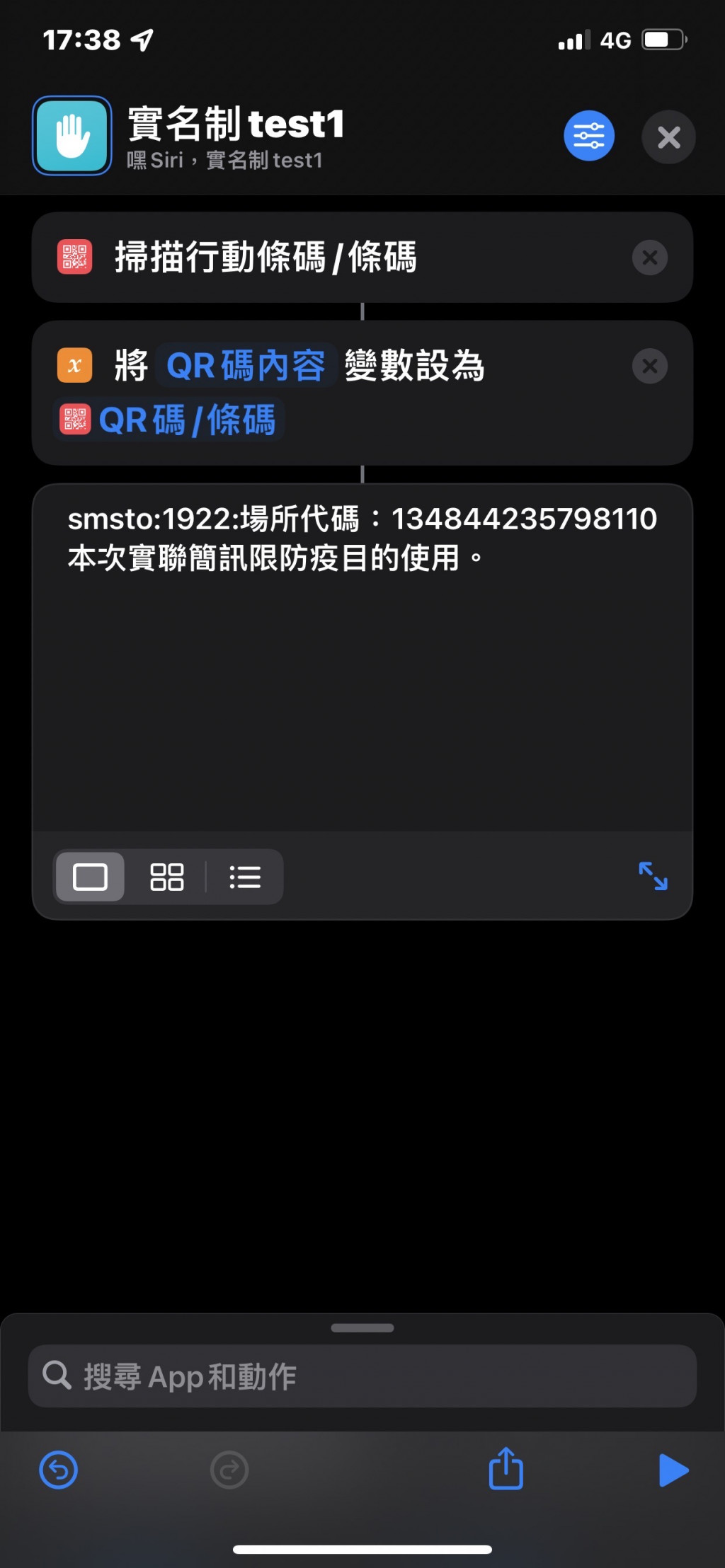Change the QR碼/條碼 input variable
The width and height of the screenshot is (725, 1568).
pos(169,420)
